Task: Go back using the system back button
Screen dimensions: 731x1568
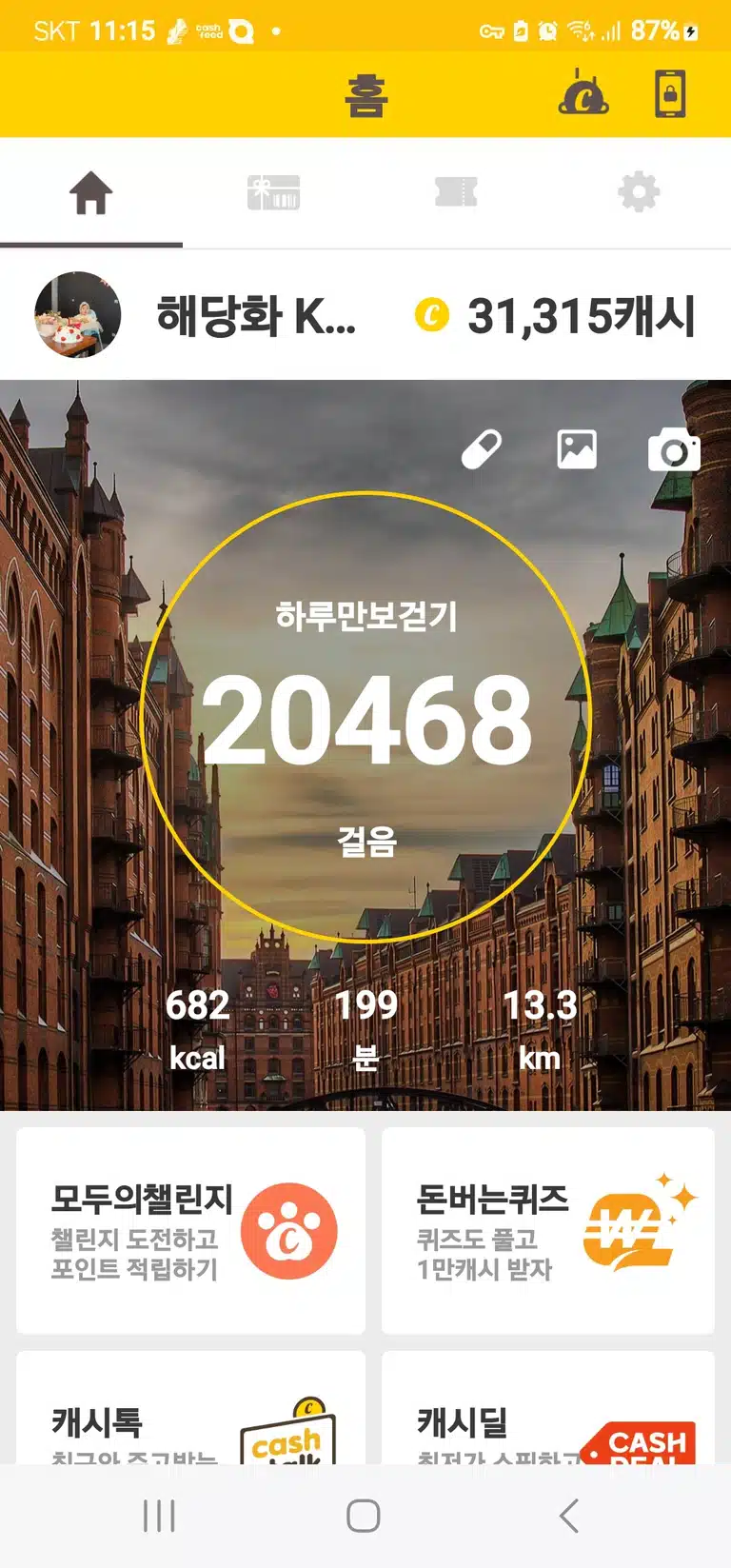Action: [569, 1516]
